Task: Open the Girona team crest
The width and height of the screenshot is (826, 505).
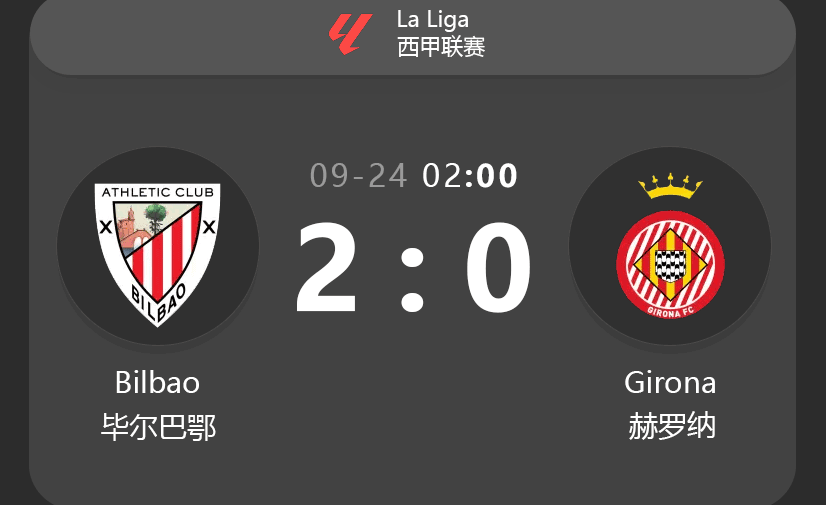Action: pyautogui.click(x=670, y=247)
